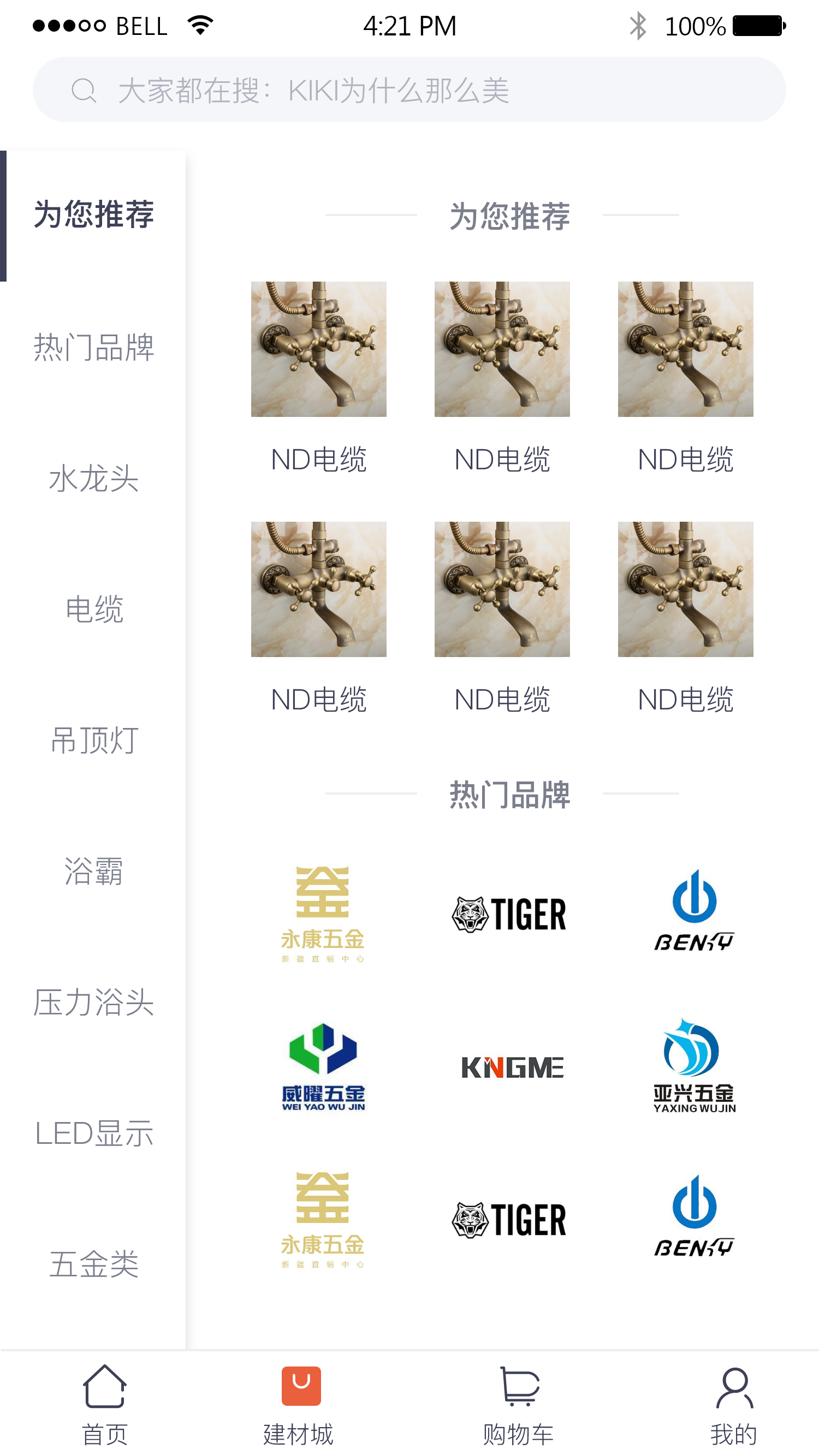
Task: Open the 水龙头 category
Action: (94, 478)
